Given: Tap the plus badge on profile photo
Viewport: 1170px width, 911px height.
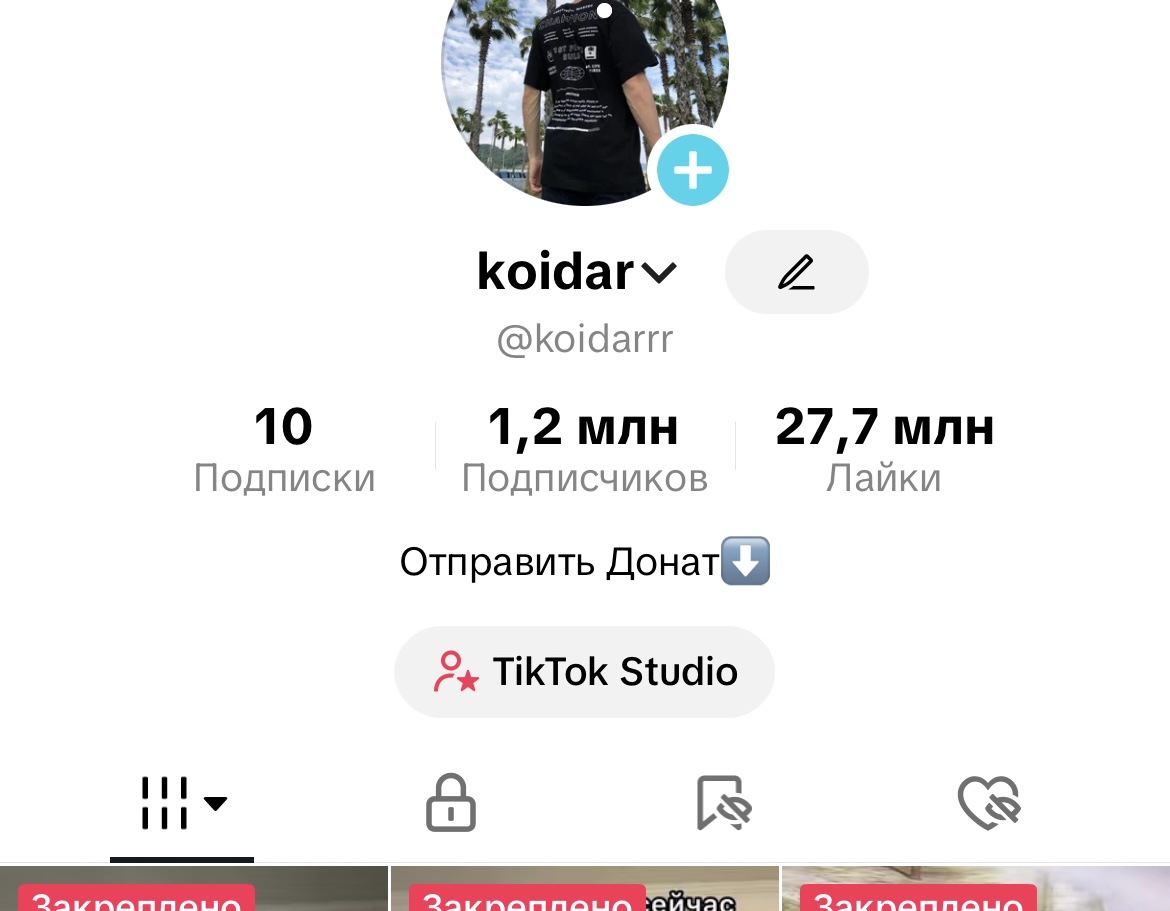Looking at the screenshot, I should (692, 171).
